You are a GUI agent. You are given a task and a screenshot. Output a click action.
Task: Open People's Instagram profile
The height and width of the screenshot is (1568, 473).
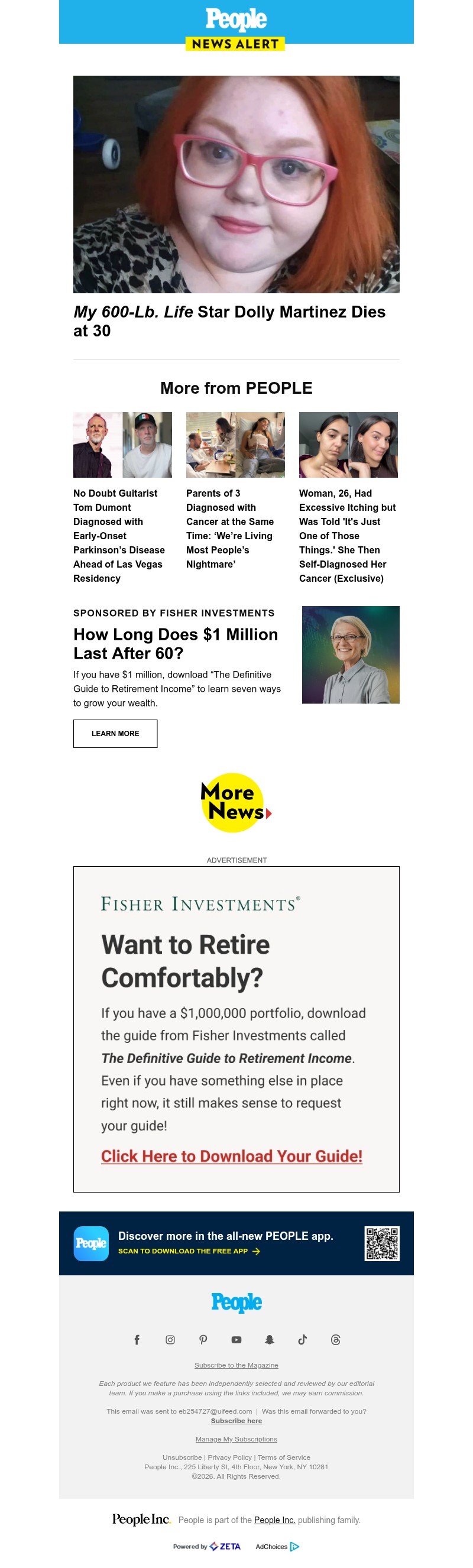point(170,1339)
